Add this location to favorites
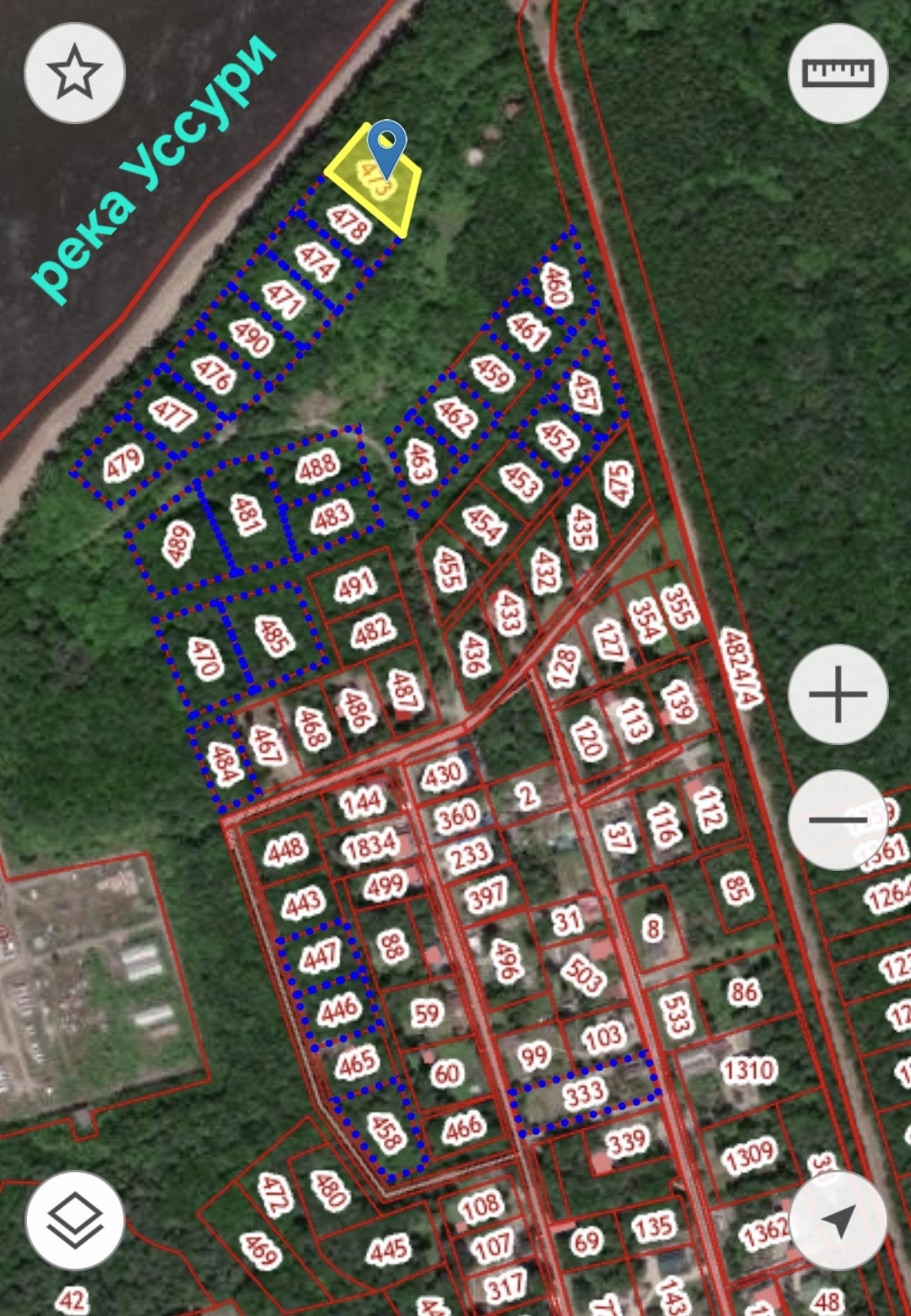Screen dimensions: 911x1316 click(74, 73)
